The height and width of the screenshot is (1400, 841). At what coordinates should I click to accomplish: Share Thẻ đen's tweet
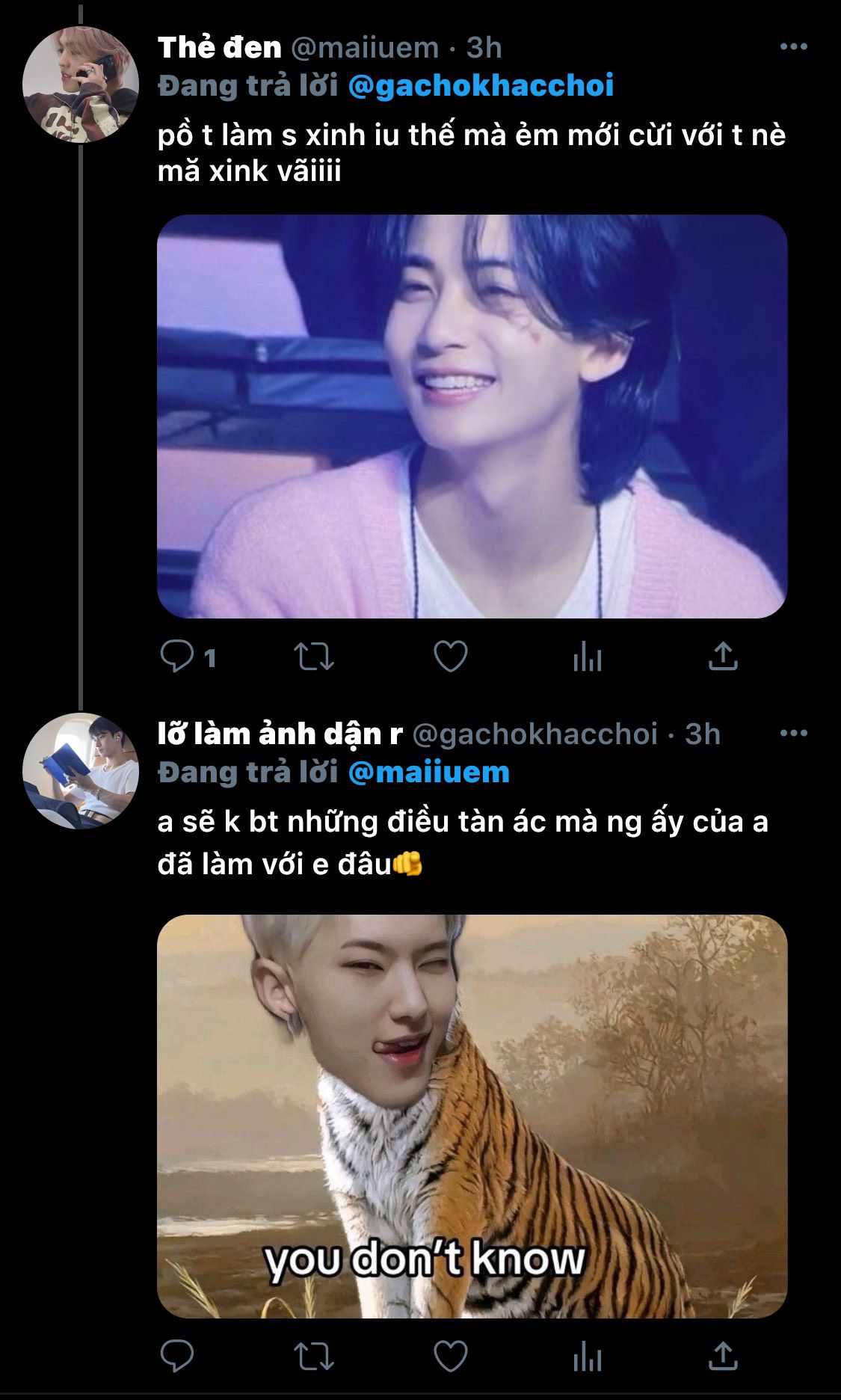(x=723, y=657)
